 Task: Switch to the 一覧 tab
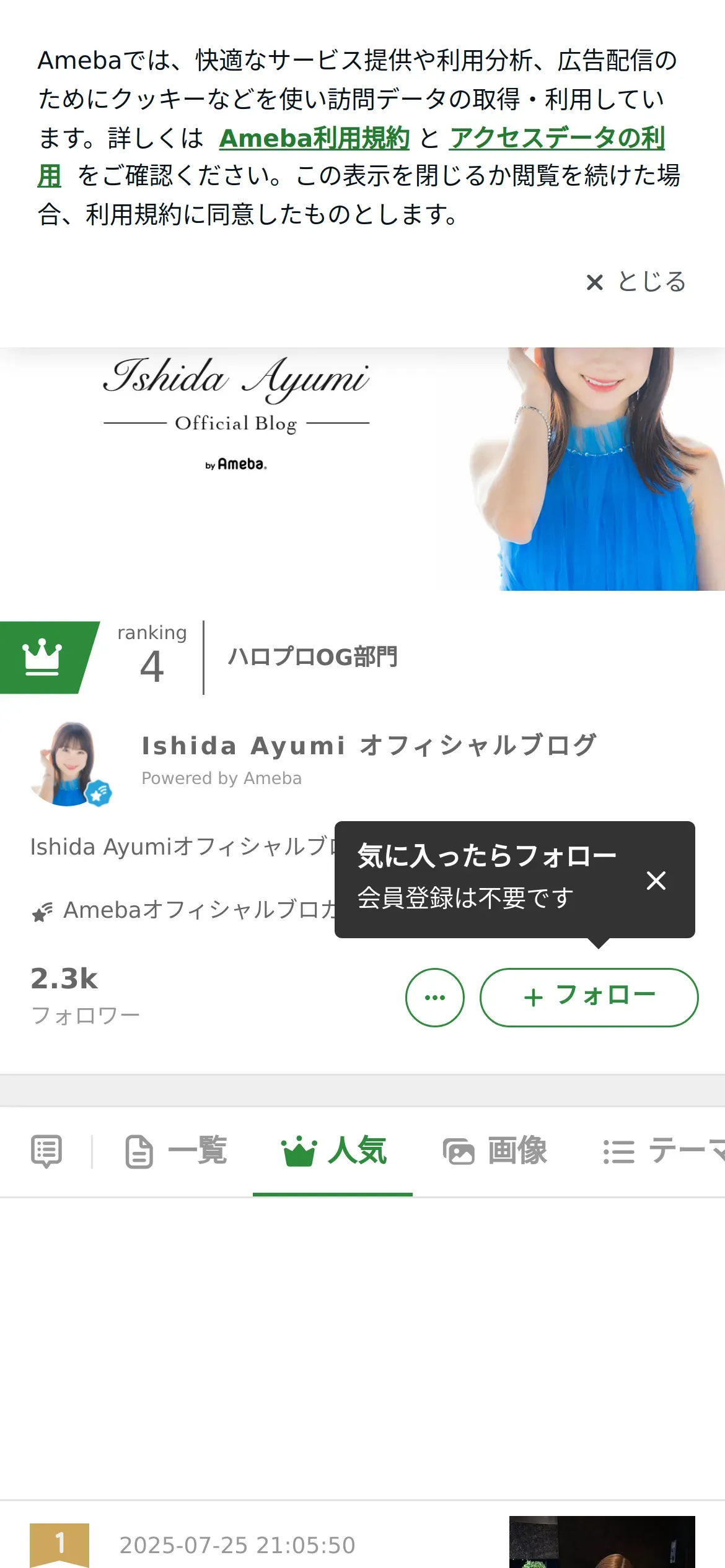[177, 1151]
